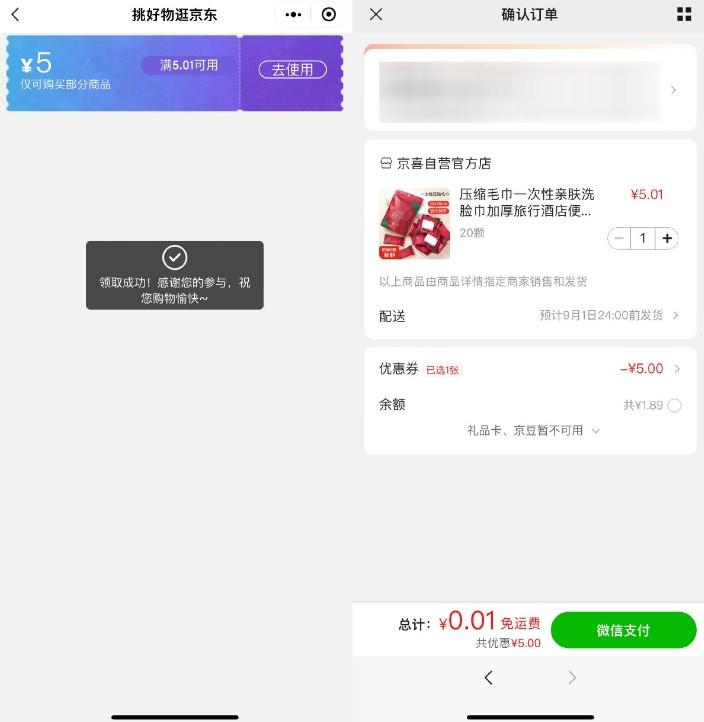This screenshot has height=722, width=704.
Task: Open the mini program more-options menu
Action: click(293, 15)
